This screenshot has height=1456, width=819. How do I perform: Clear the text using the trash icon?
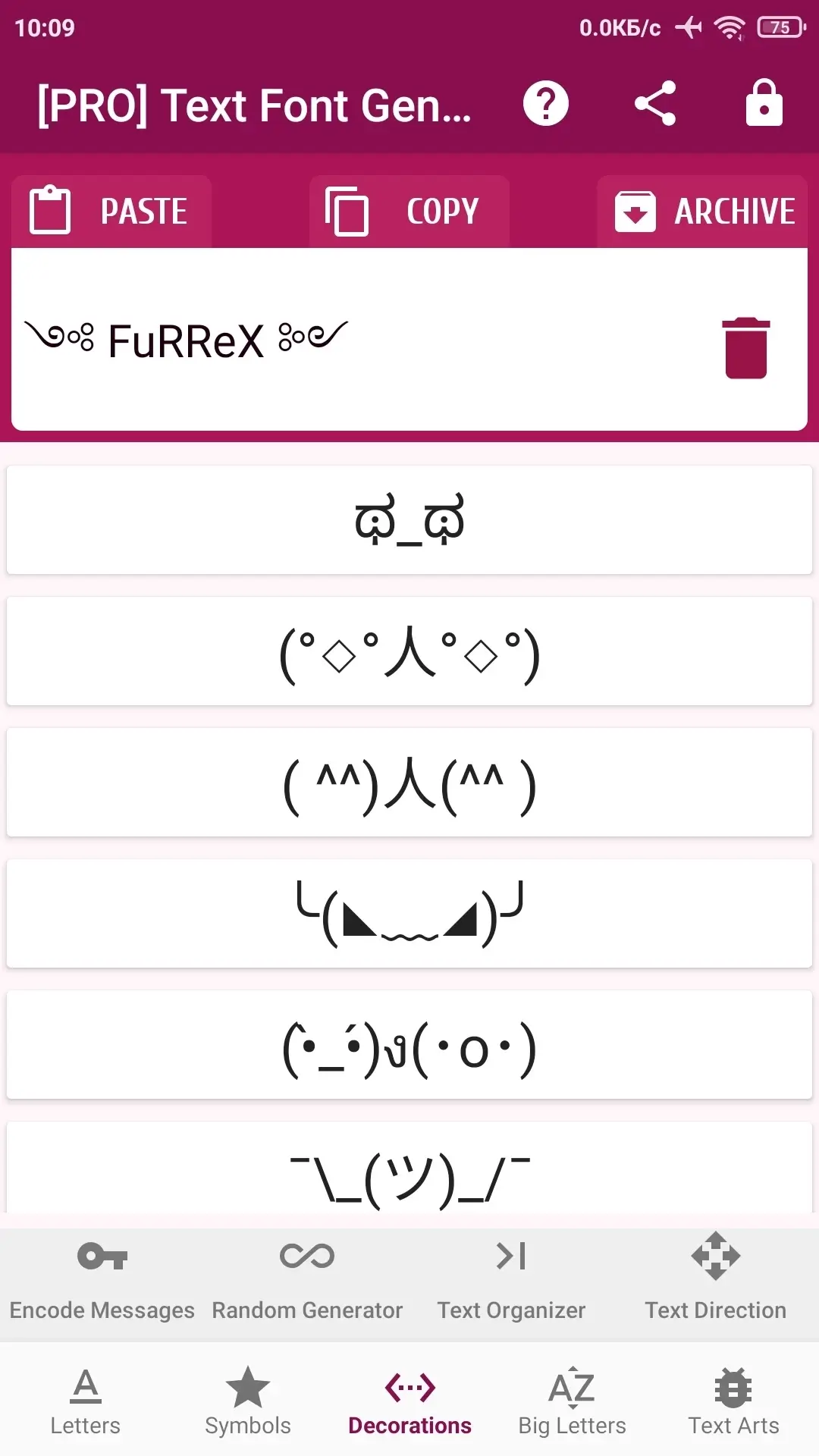tap(746, 348)
